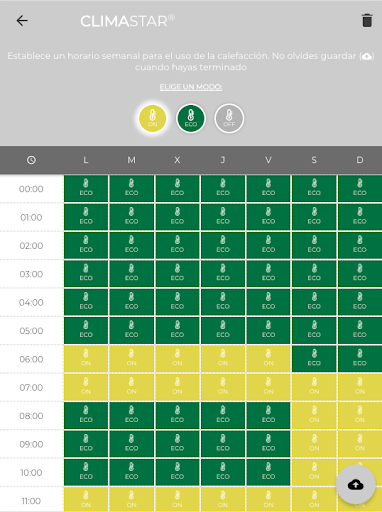Tap the Wednesday (X) 07:00 ON cell
The height and width of the screenshot is (512, 382).
pos(177,387)
